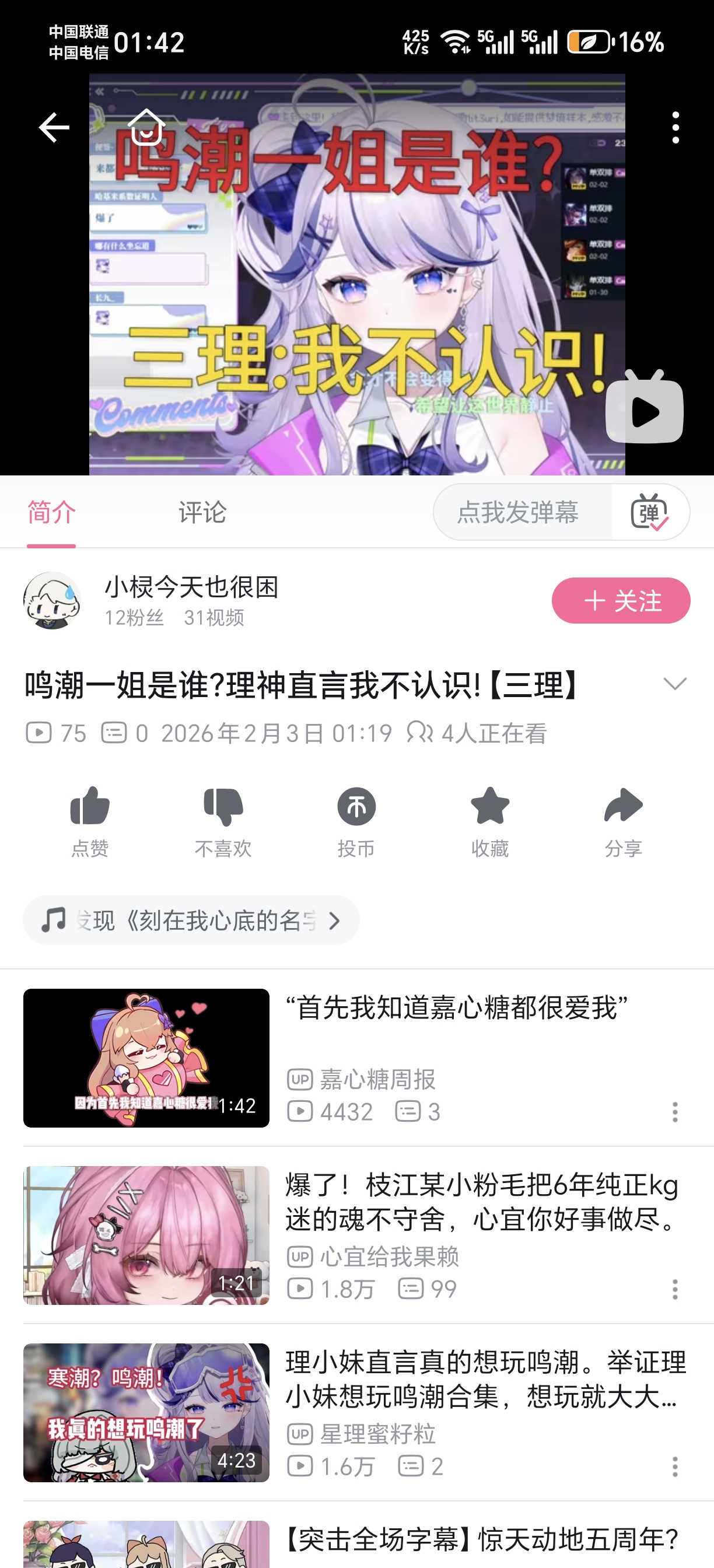Open the video's three-dot overflow menu
Viewport: 714px width, 1568px height.
point(675,127)
